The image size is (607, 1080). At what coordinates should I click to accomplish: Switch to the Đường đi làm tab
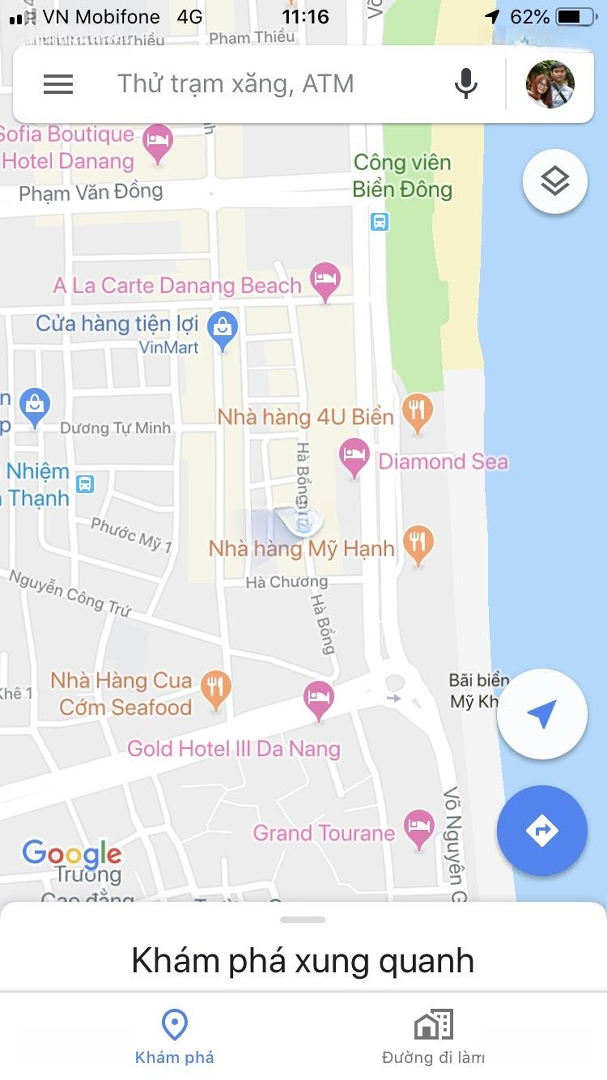click(x=433, y=1035)
